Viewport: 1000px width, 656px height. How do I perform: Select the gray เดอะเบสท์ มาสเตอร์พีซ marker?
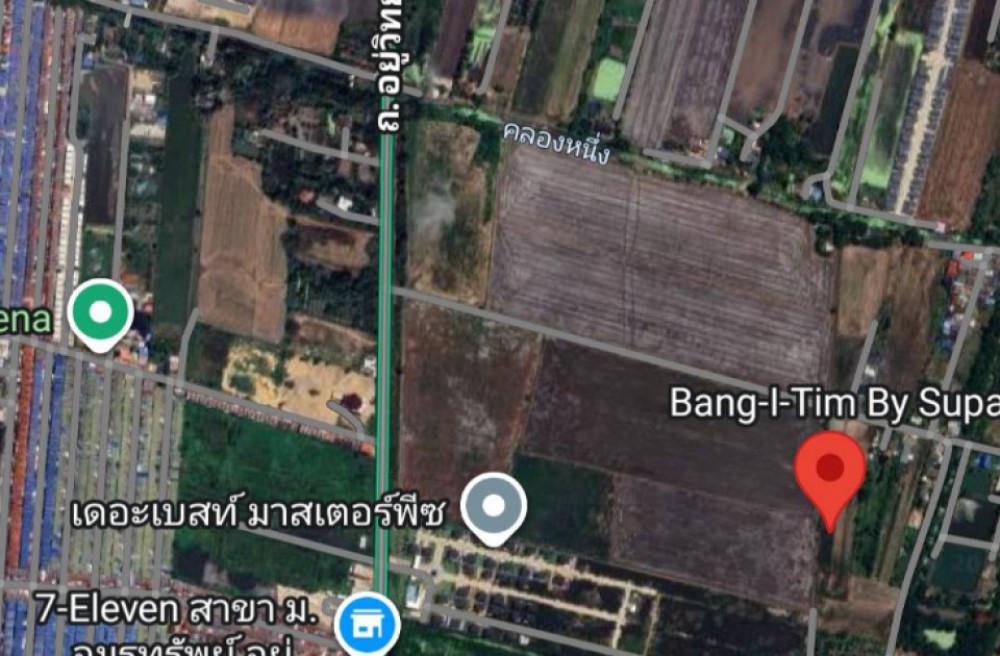pos(493,505)
